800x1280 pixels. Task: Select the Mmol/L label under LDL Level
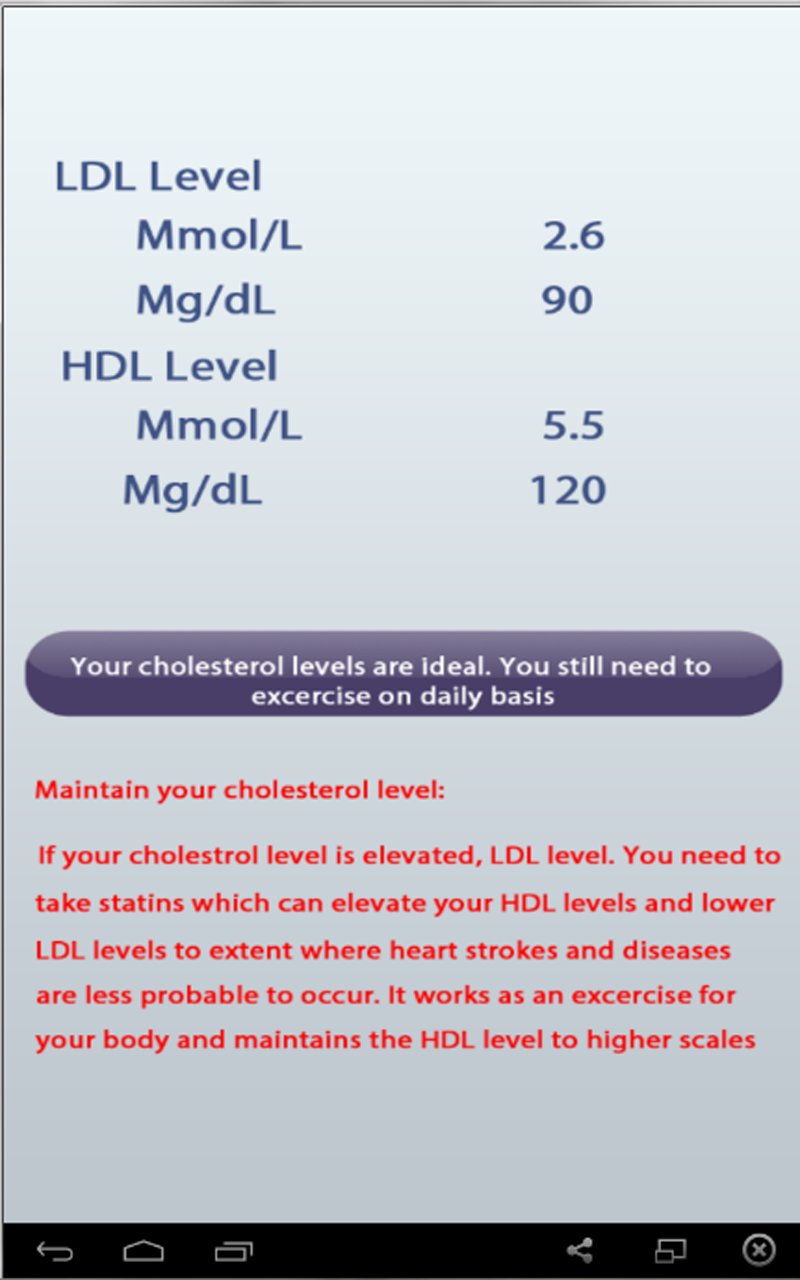pos(218,235)
